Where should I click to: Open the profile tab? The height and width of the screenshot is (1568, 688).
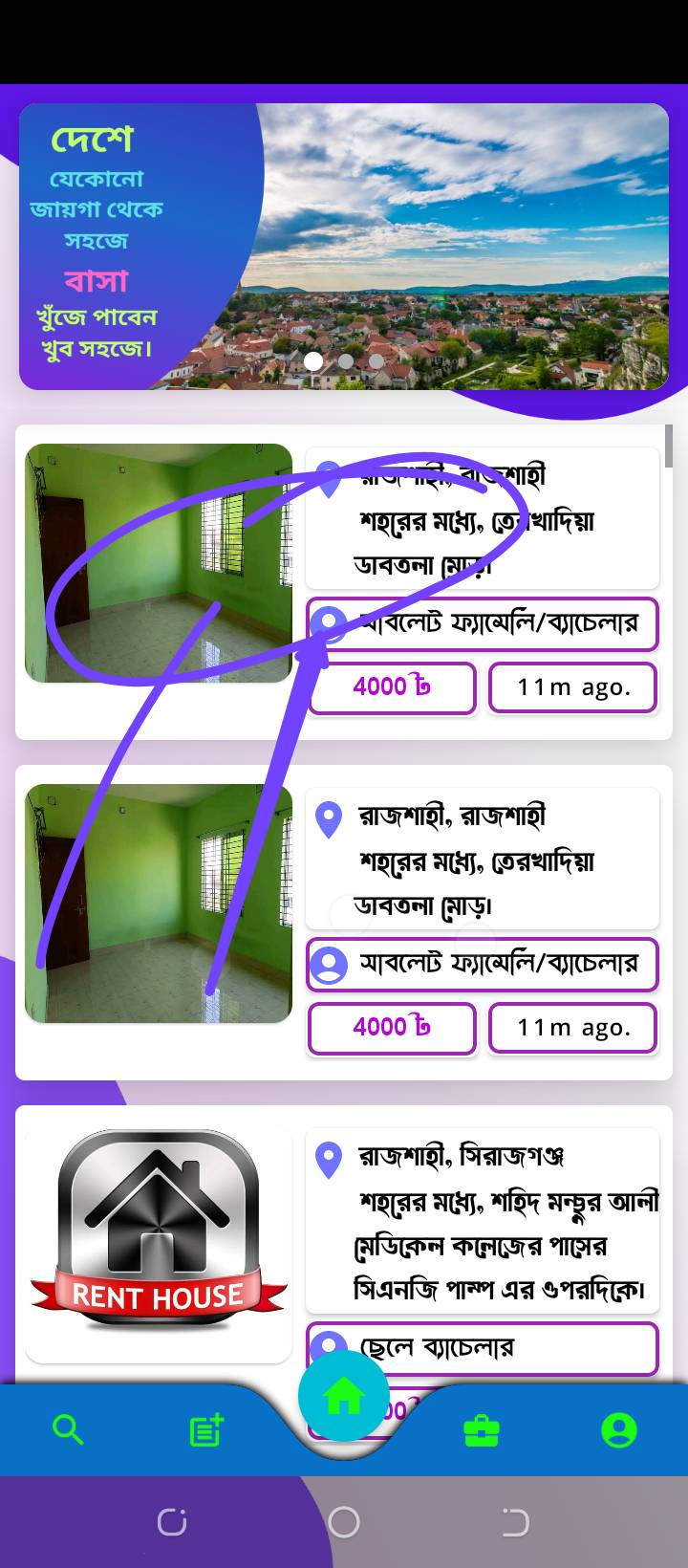tap(619, 1430)
